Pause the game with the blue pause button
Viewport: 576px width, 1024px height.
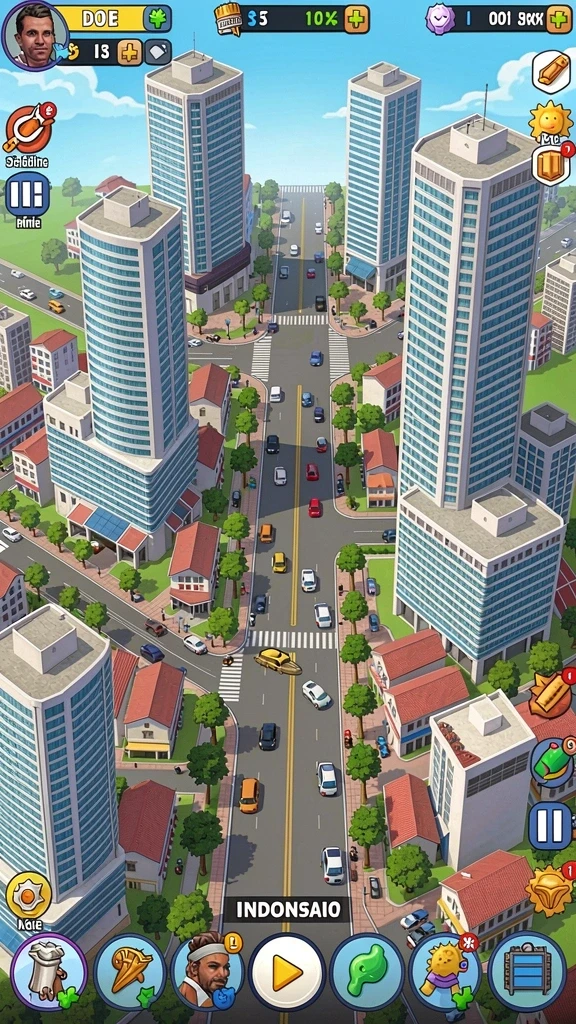pos(550,825)
